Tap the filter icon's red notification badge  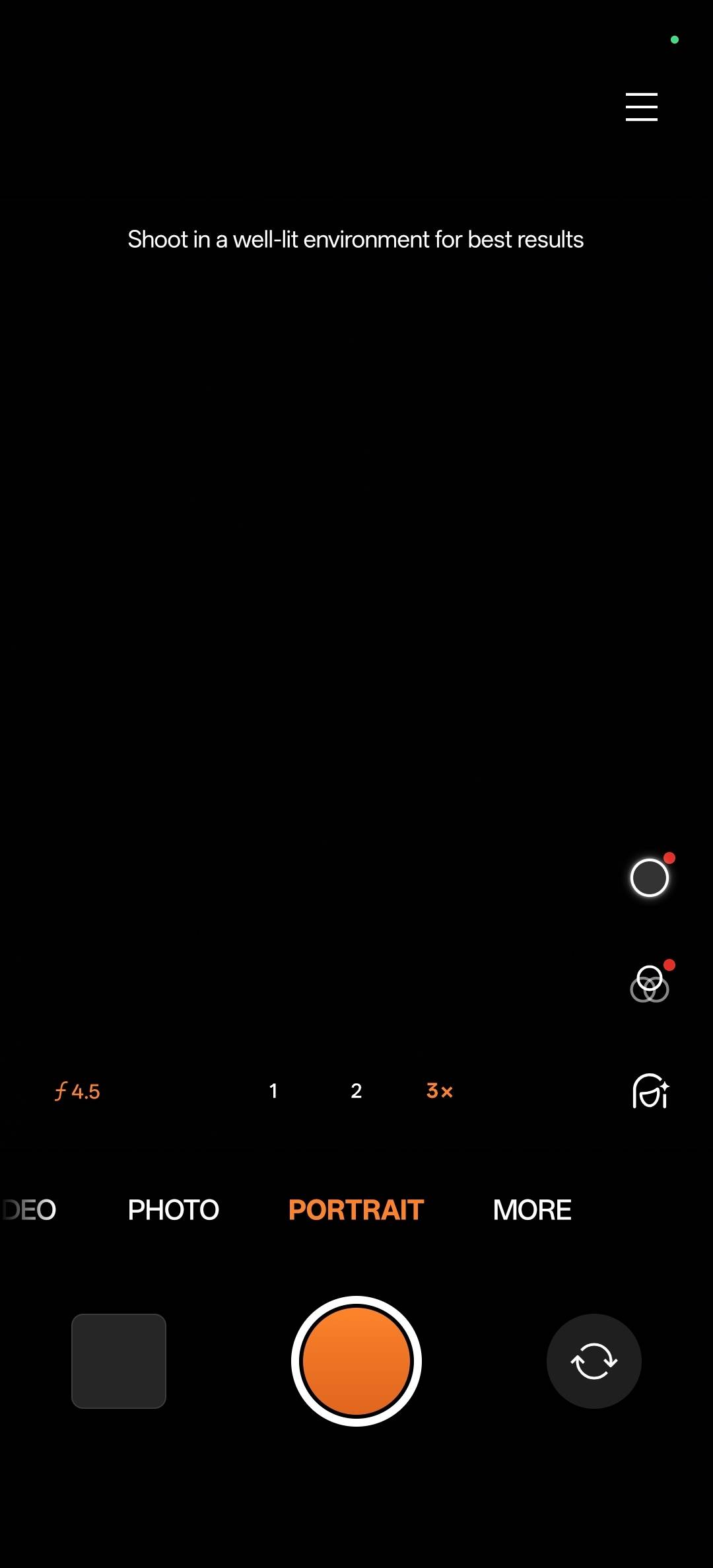pos(669,964)
